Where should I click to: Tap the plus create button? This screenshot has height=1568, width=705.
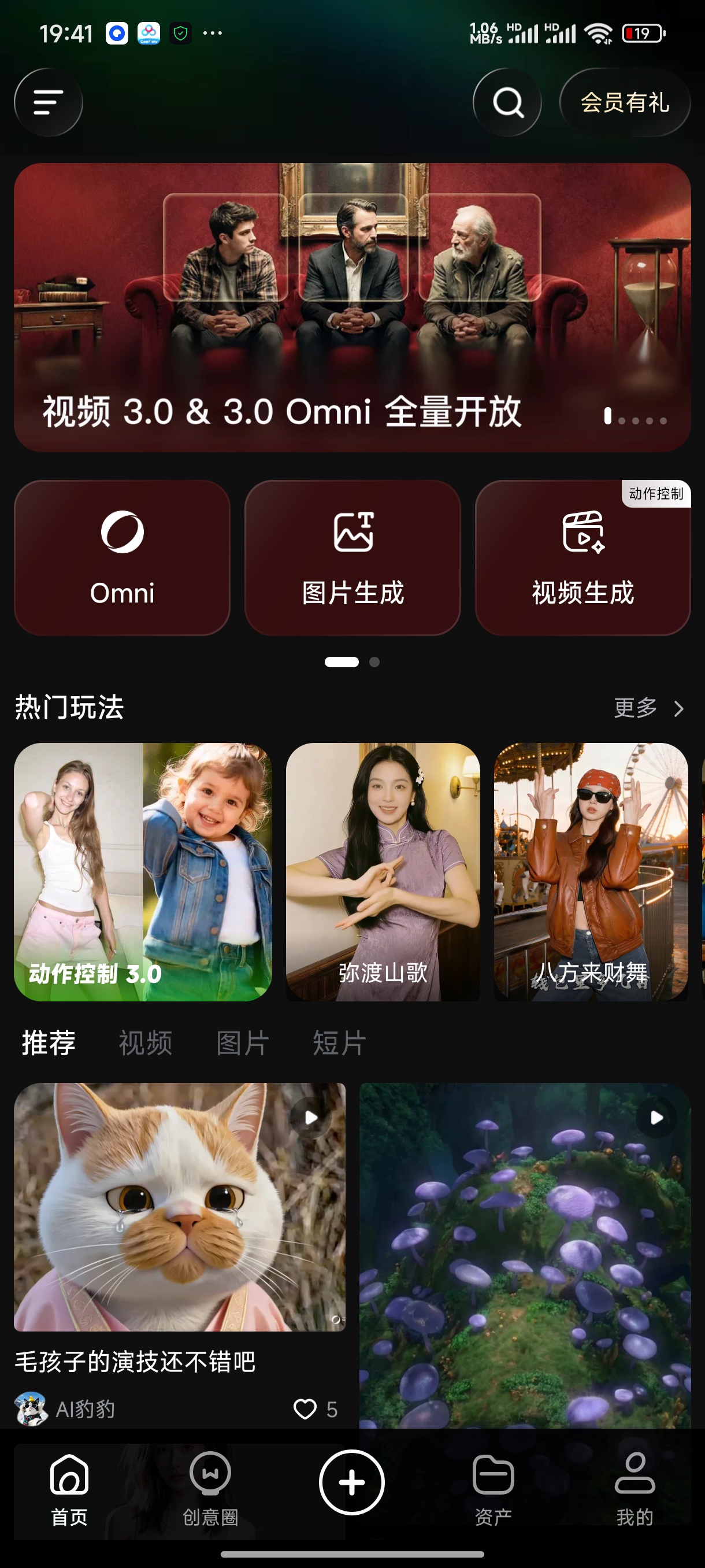click(351, 1483)
